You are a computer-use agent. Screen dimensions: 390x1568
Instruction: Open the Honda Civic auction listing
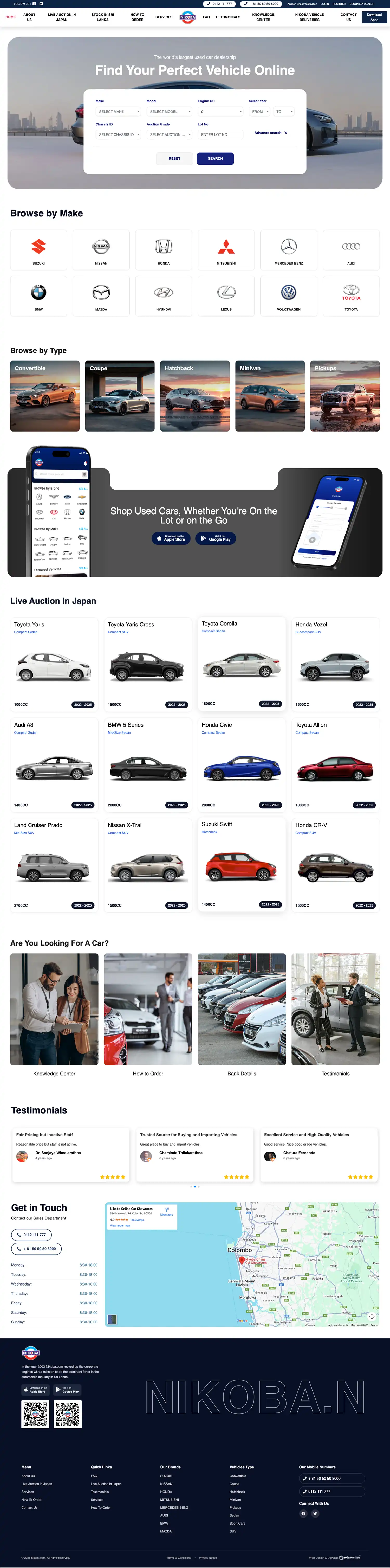click(x=242, y=764)
